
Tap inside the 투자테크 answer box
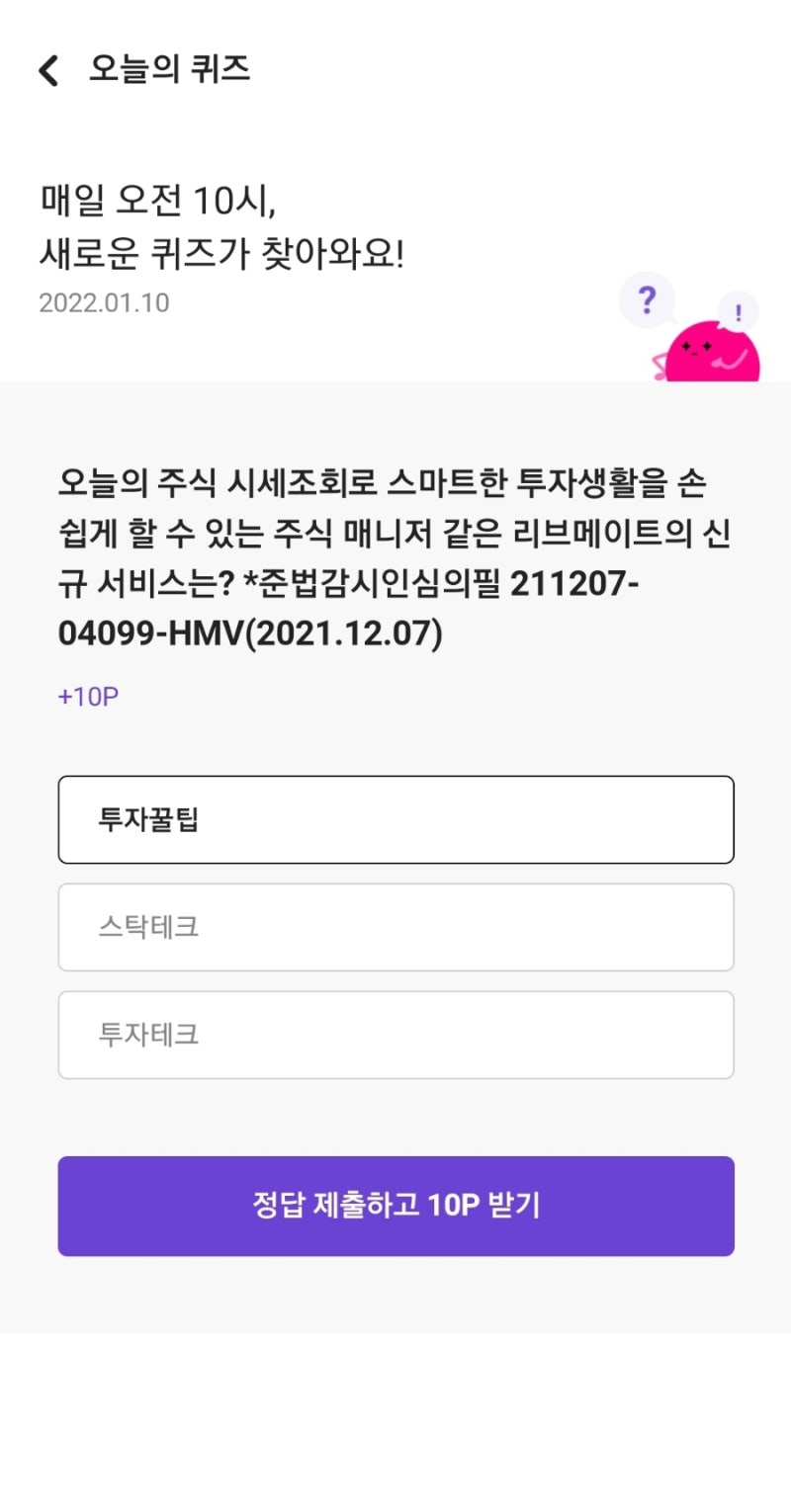tap(395, 1035)
